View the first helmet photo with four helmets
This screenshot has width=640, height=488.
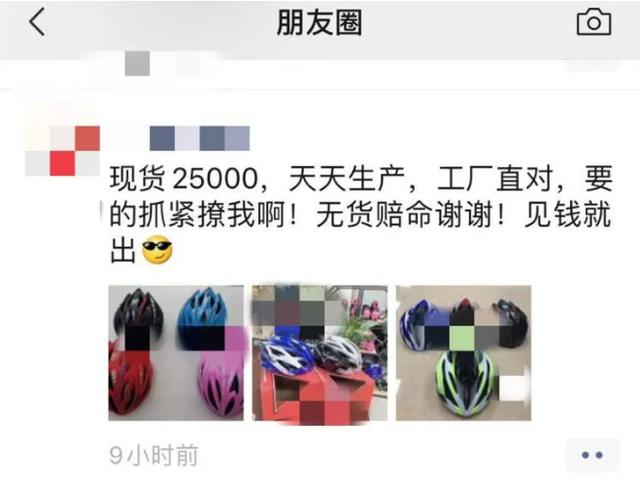pos(176,353)
